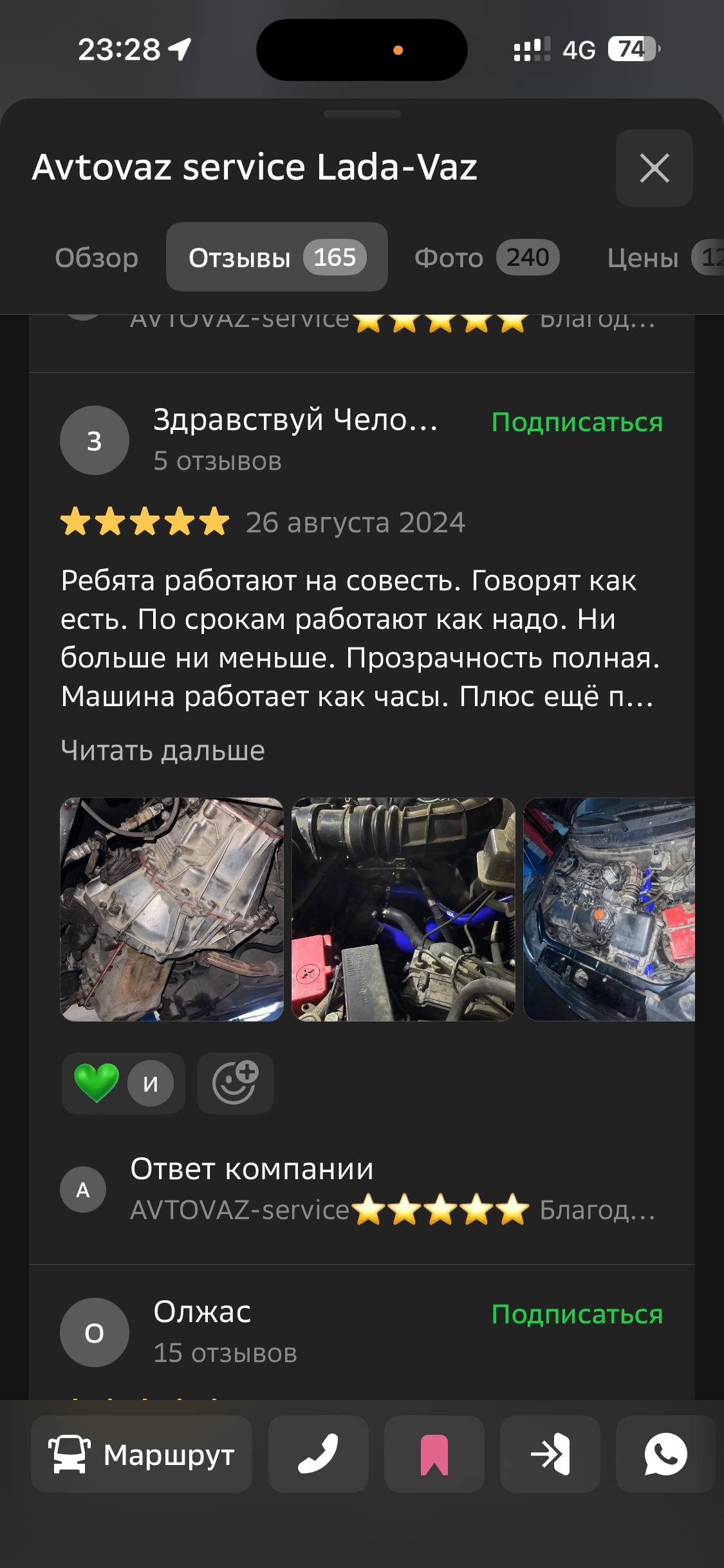The image size is (724, 1568).
Task: Tap the green heart reaction
Action: pyautogui.click(x=97, y=1083)
